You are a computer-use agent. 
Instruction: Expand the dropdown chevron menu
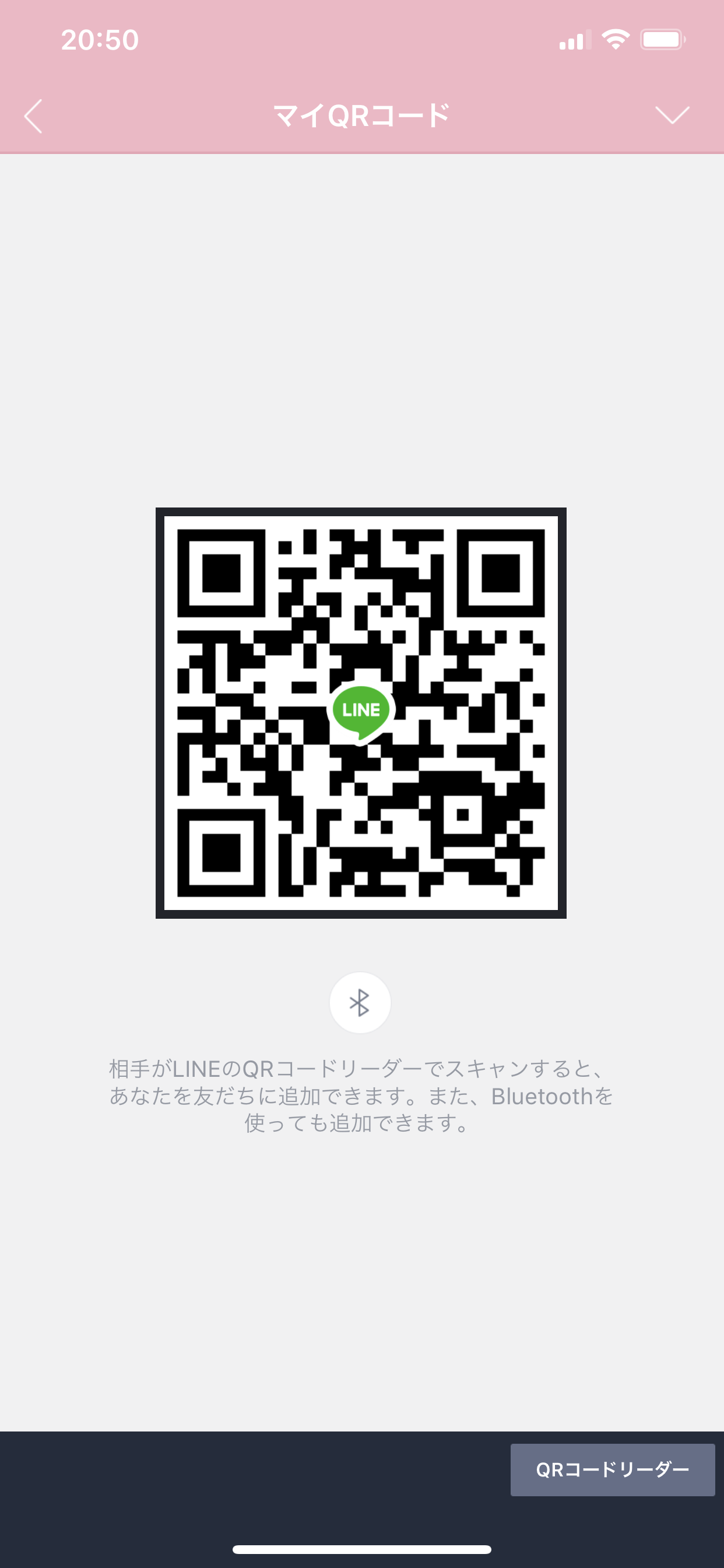click(x=672, y=114)
